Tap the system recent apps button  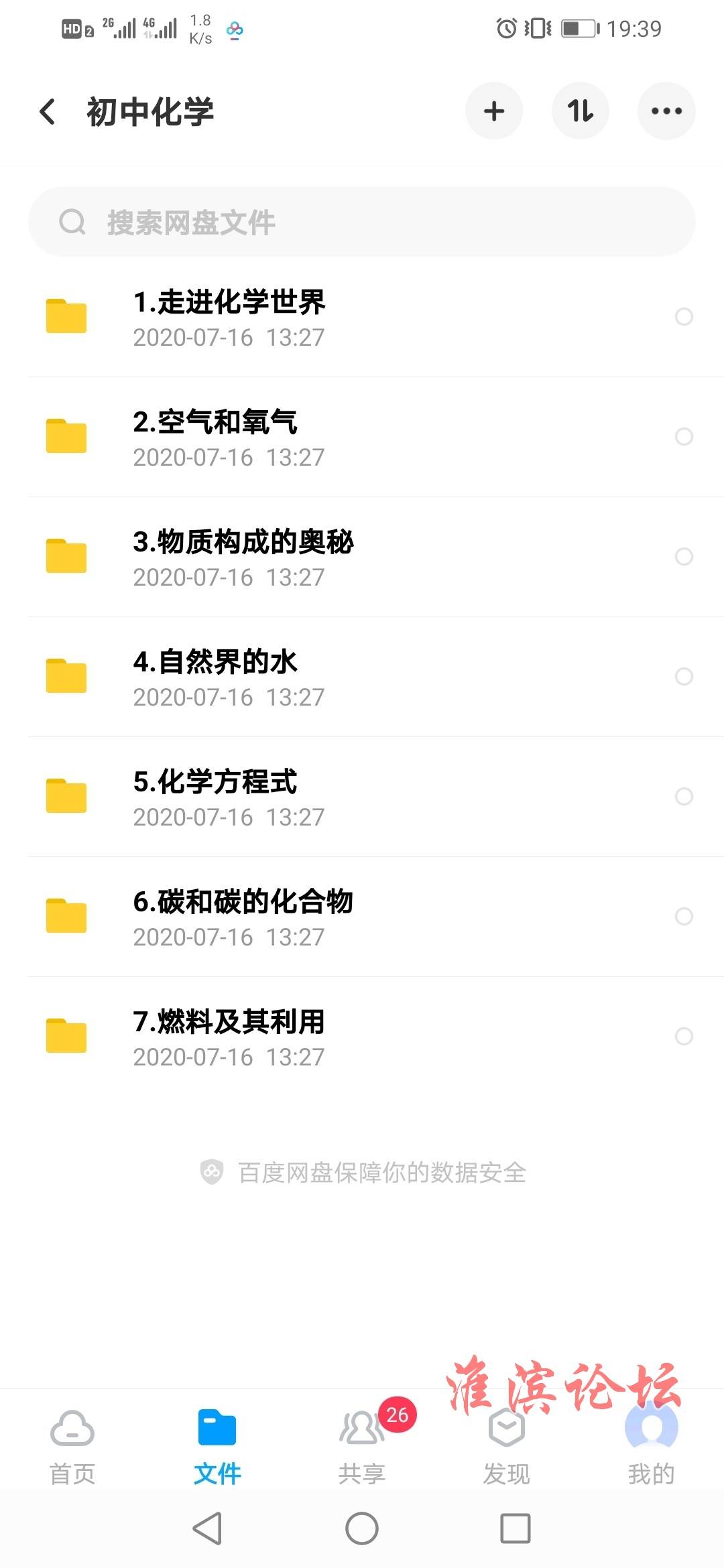[x=516, y=1528]
